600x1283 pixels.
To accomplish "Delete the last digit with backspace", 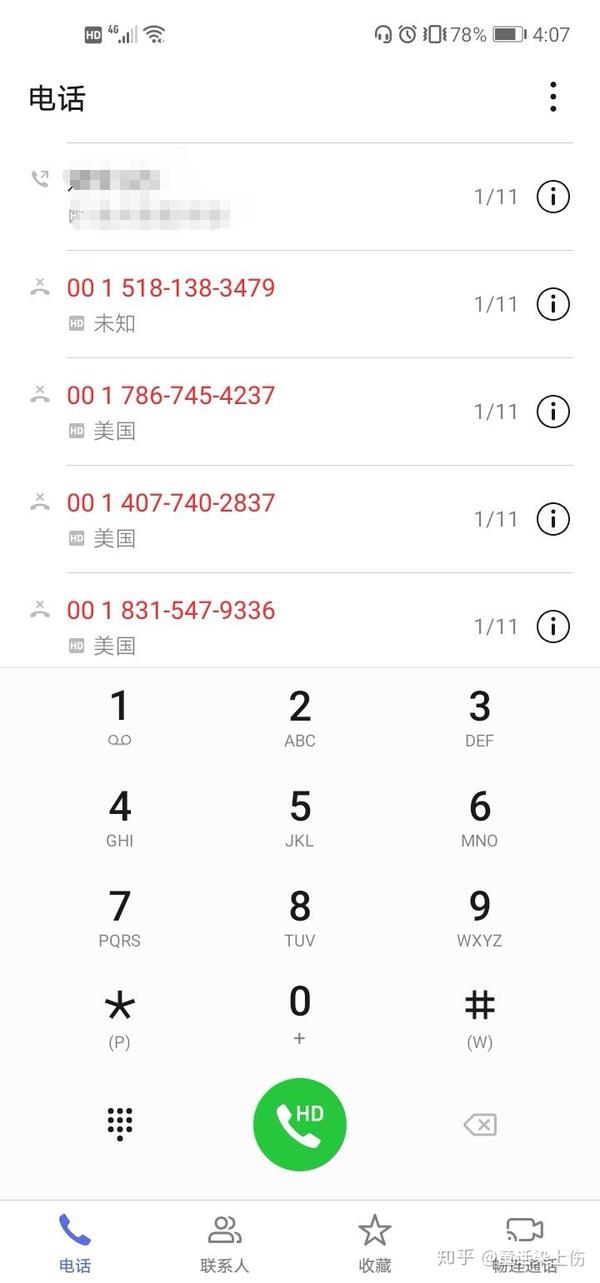I will 480,1125.
